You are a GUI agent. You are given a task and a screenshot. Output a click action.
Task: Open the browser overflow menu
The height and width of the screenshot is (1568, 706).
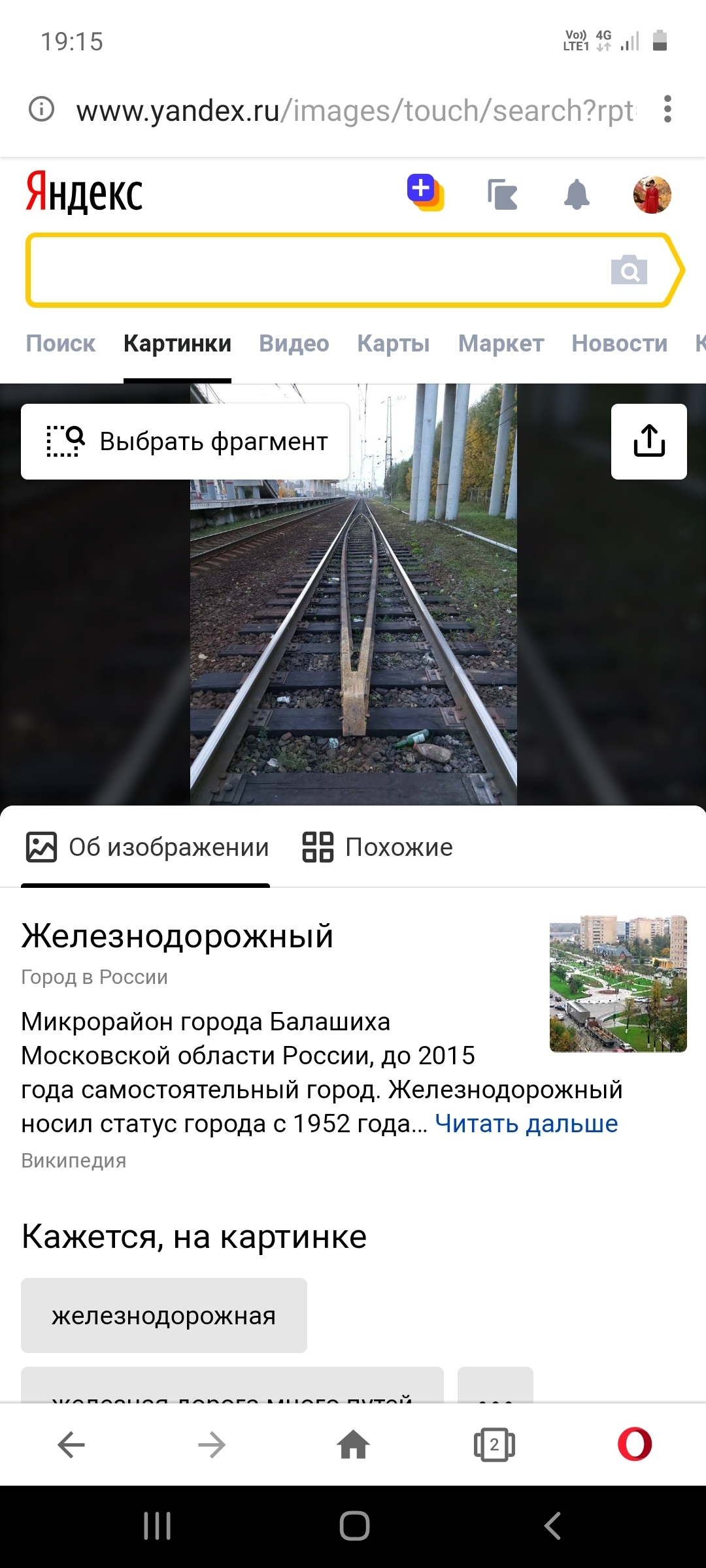(x=667, y=109)
